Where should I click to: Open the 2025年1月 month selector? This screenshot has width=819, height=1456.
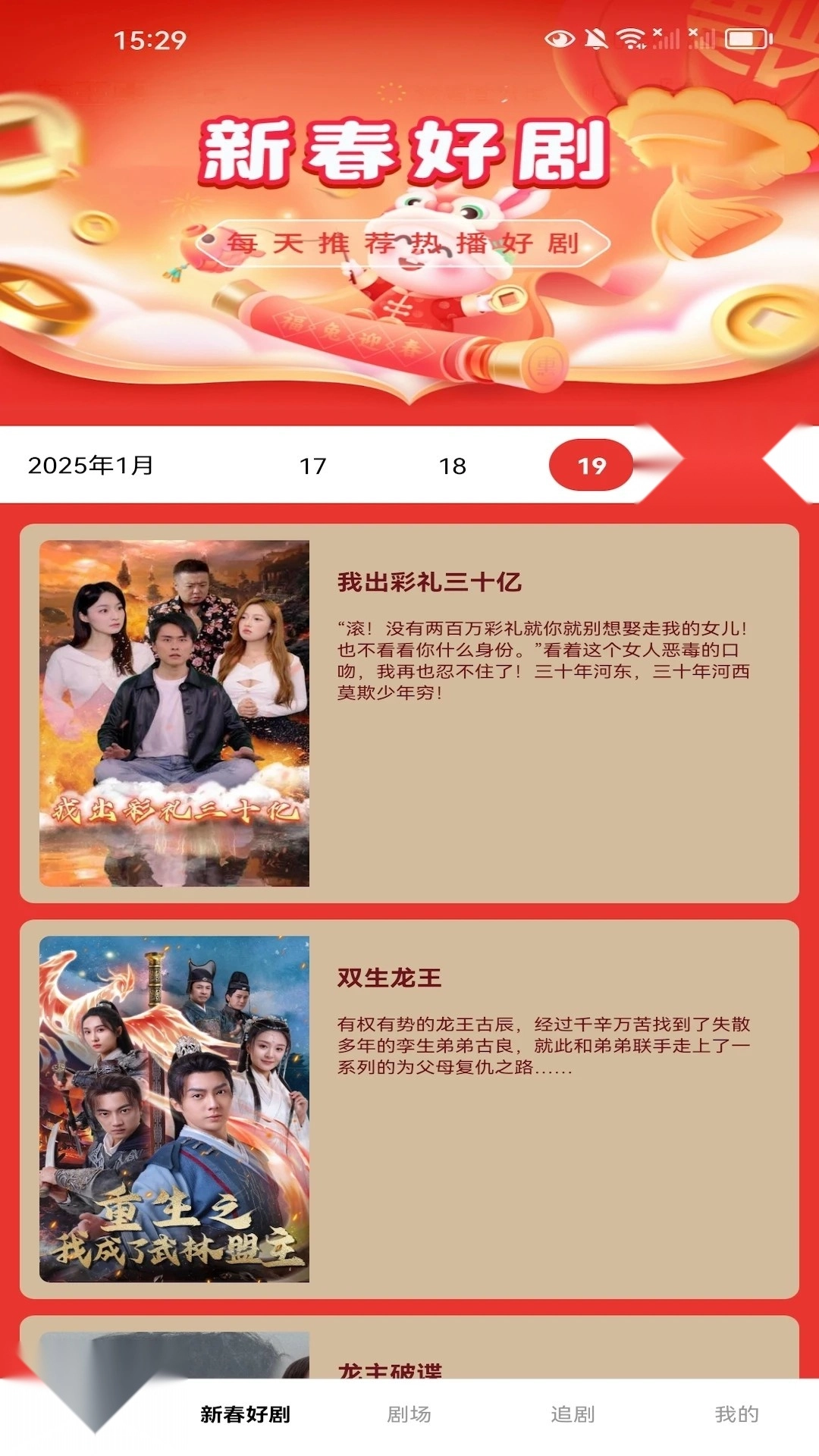(x=91, y=466)
